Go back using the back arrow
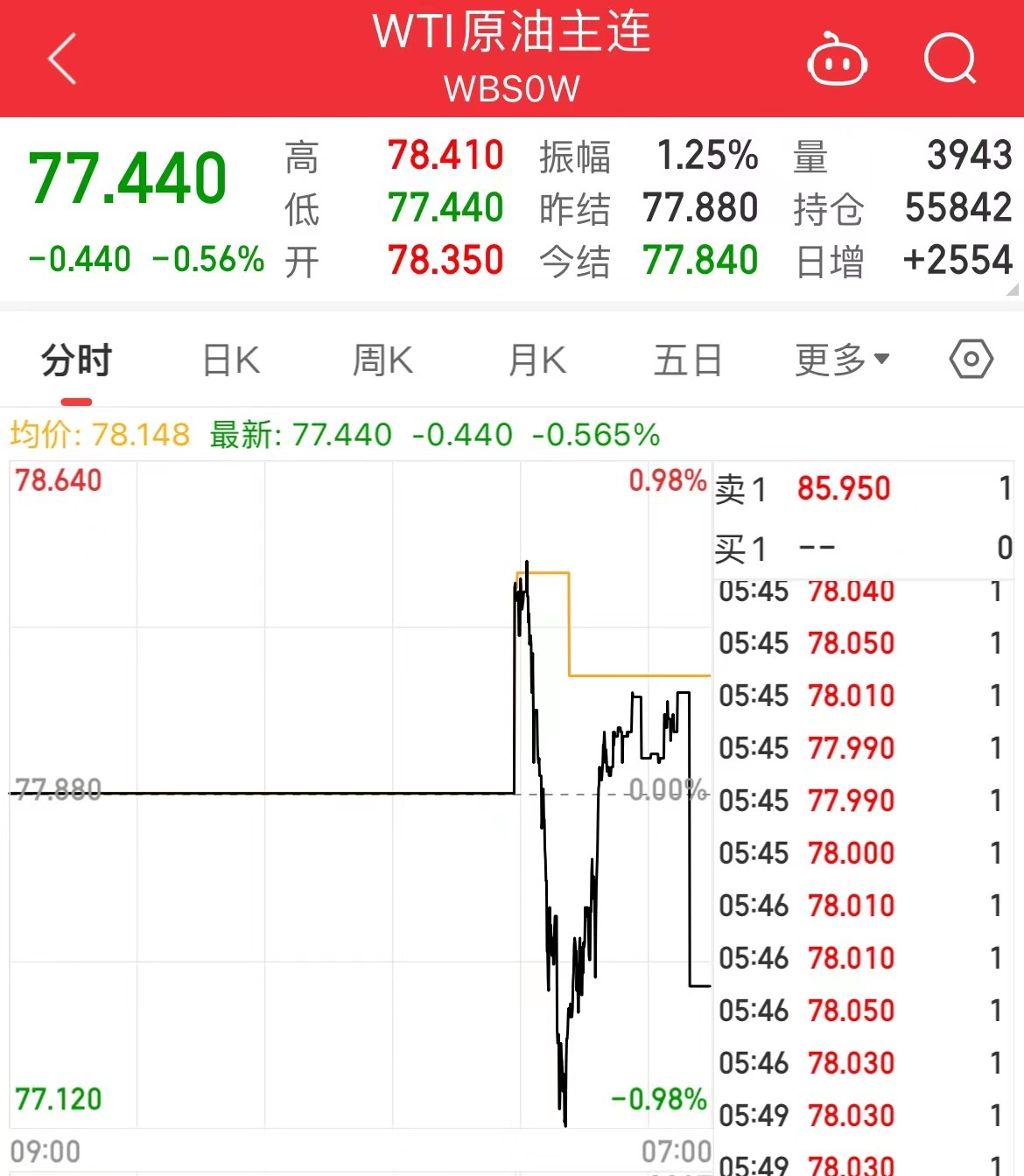1024x1176 pixels. (x=60, y=59)
